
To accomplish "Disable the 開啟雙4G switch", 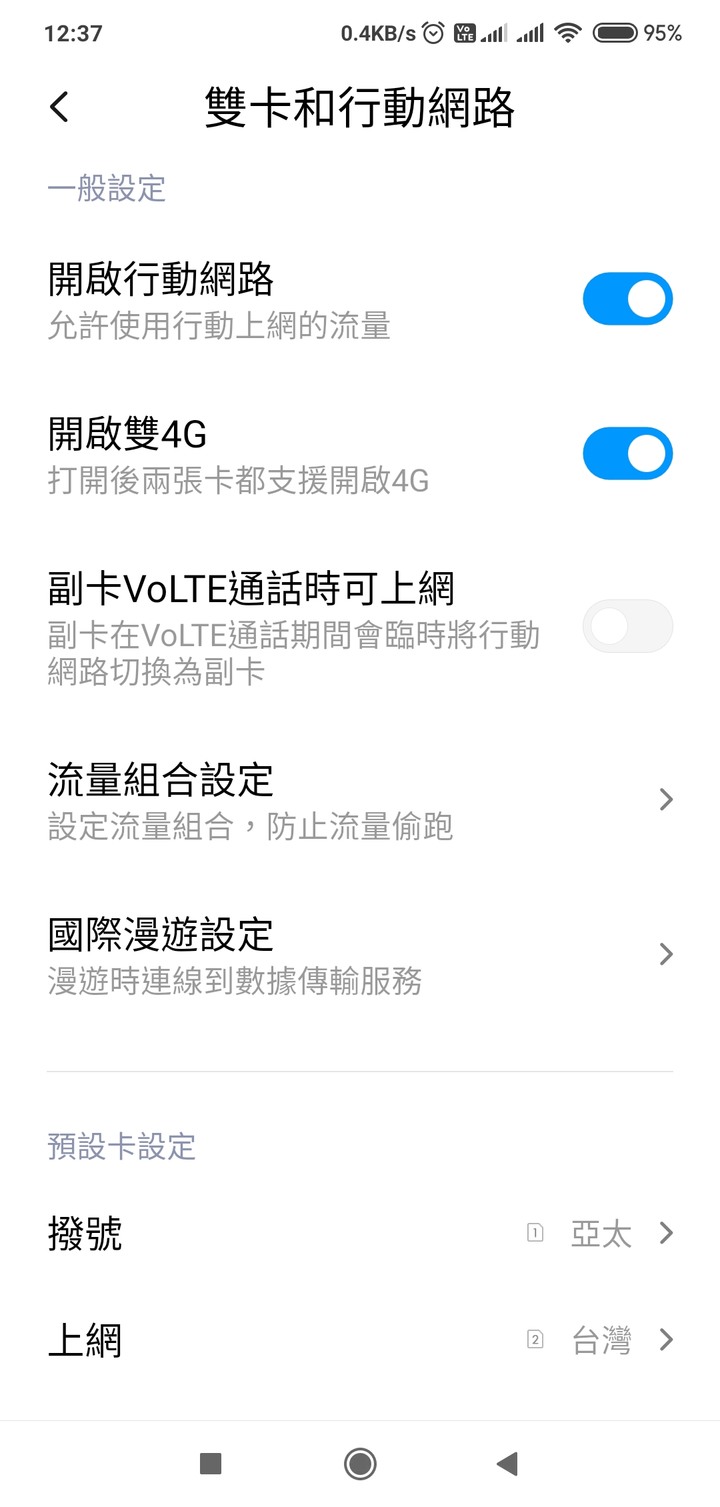I will (x=627, y=454).
